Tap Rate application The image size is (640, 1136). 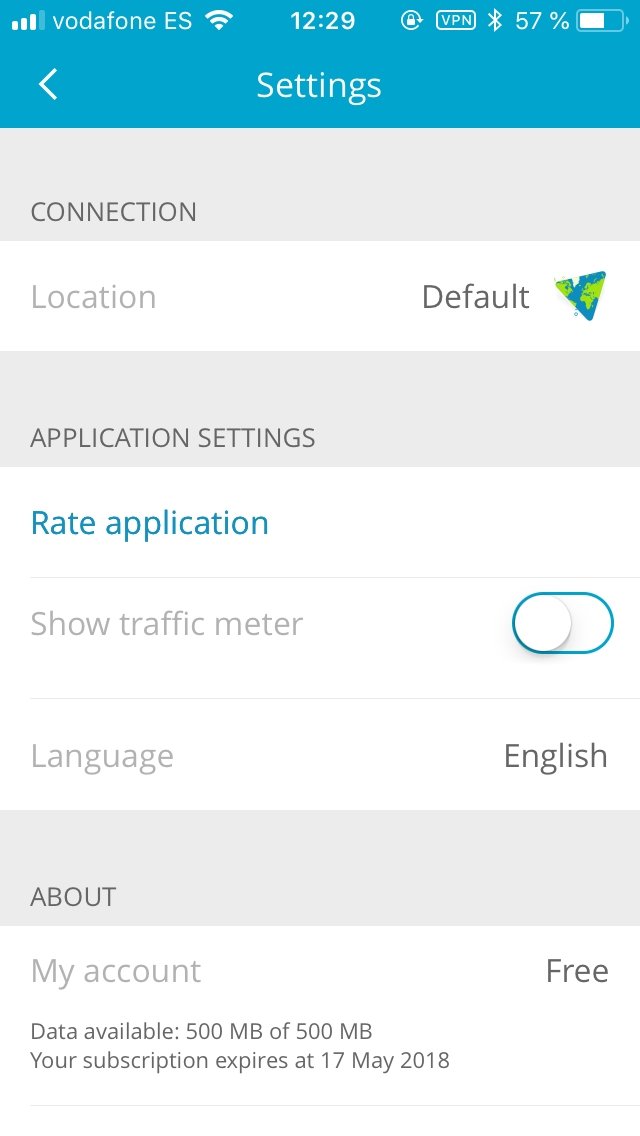(x=149, y=523)
